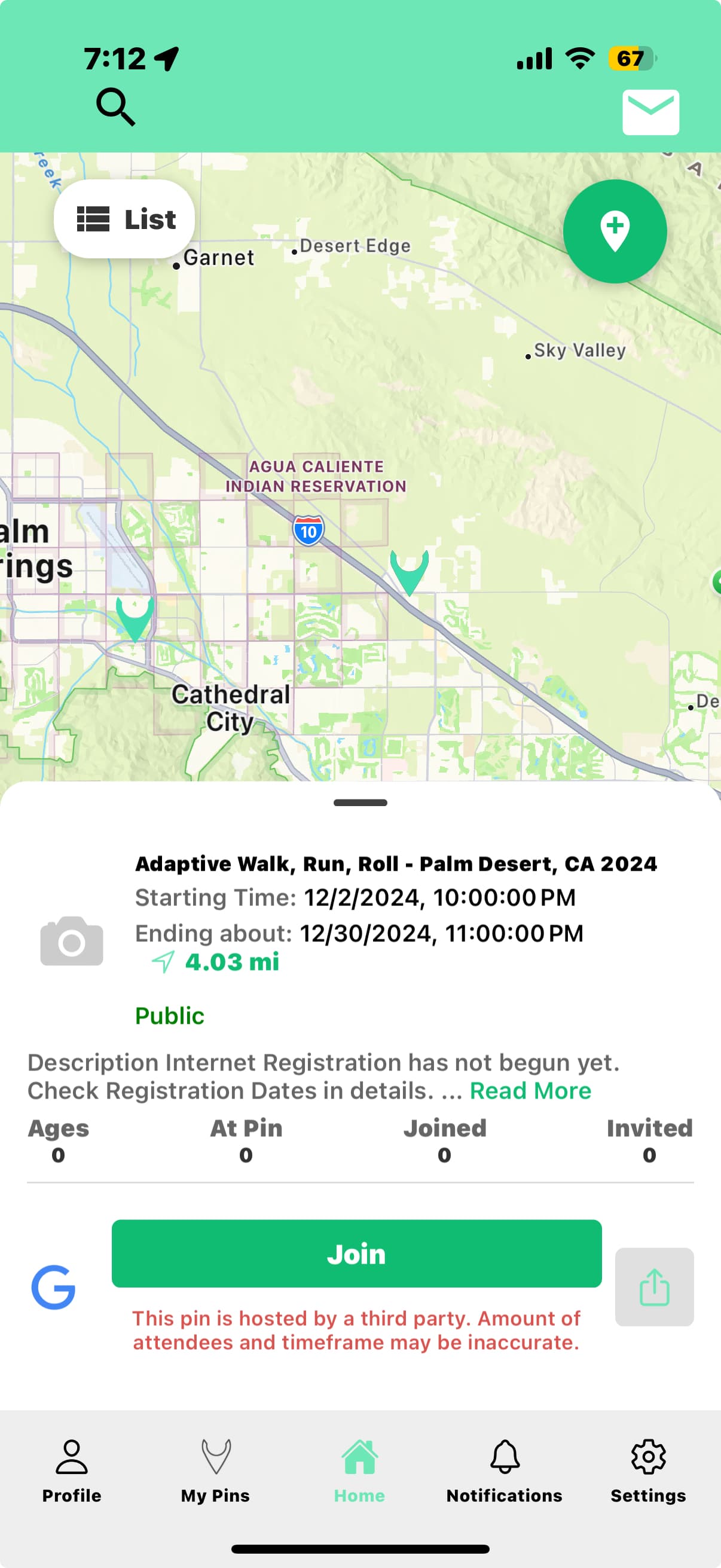Screen dimensions: 721x1568
Task: Expand description with Read More
Action: 530,1090
